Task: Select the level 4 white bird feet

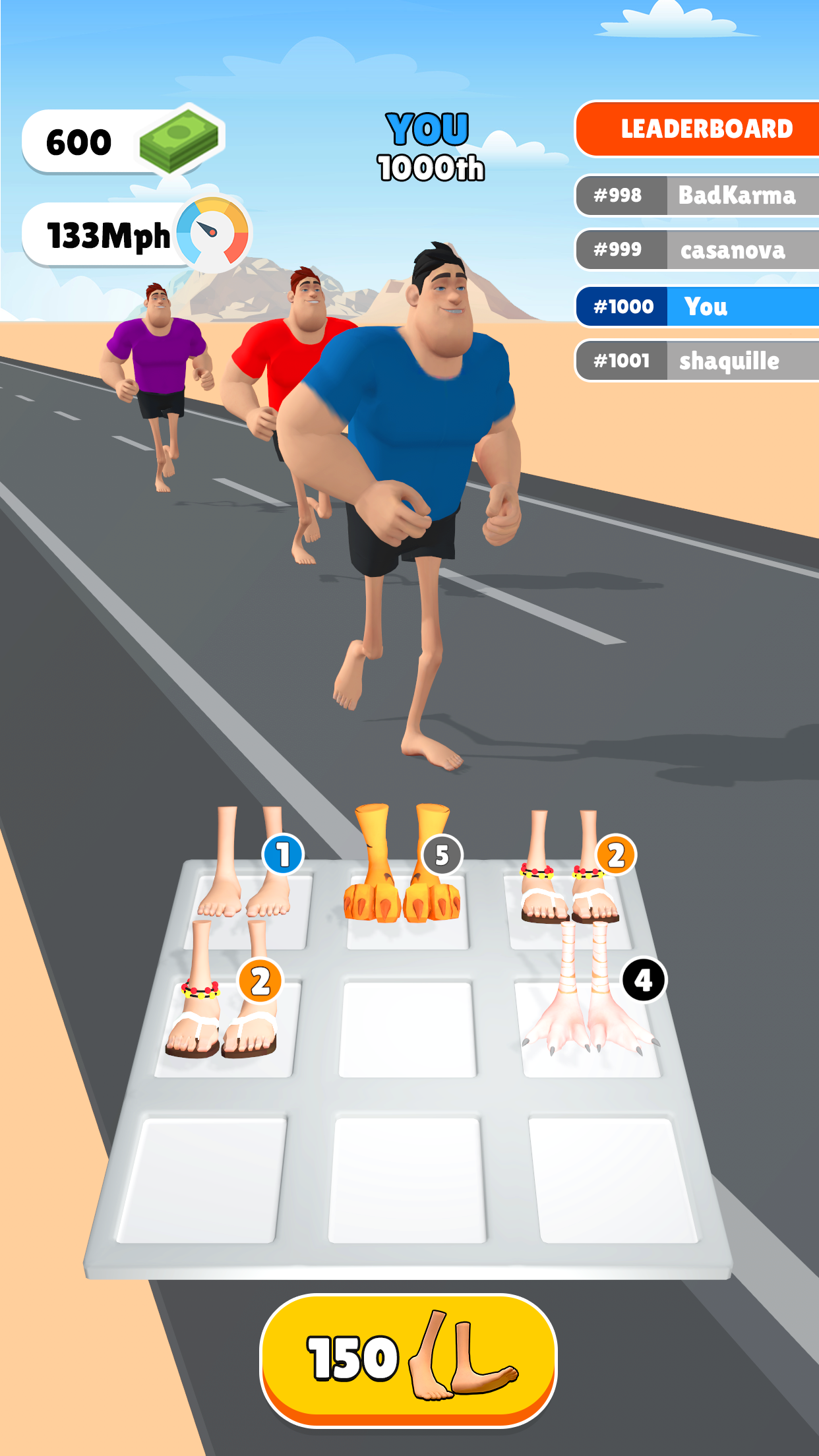Action: pos(590,989)
